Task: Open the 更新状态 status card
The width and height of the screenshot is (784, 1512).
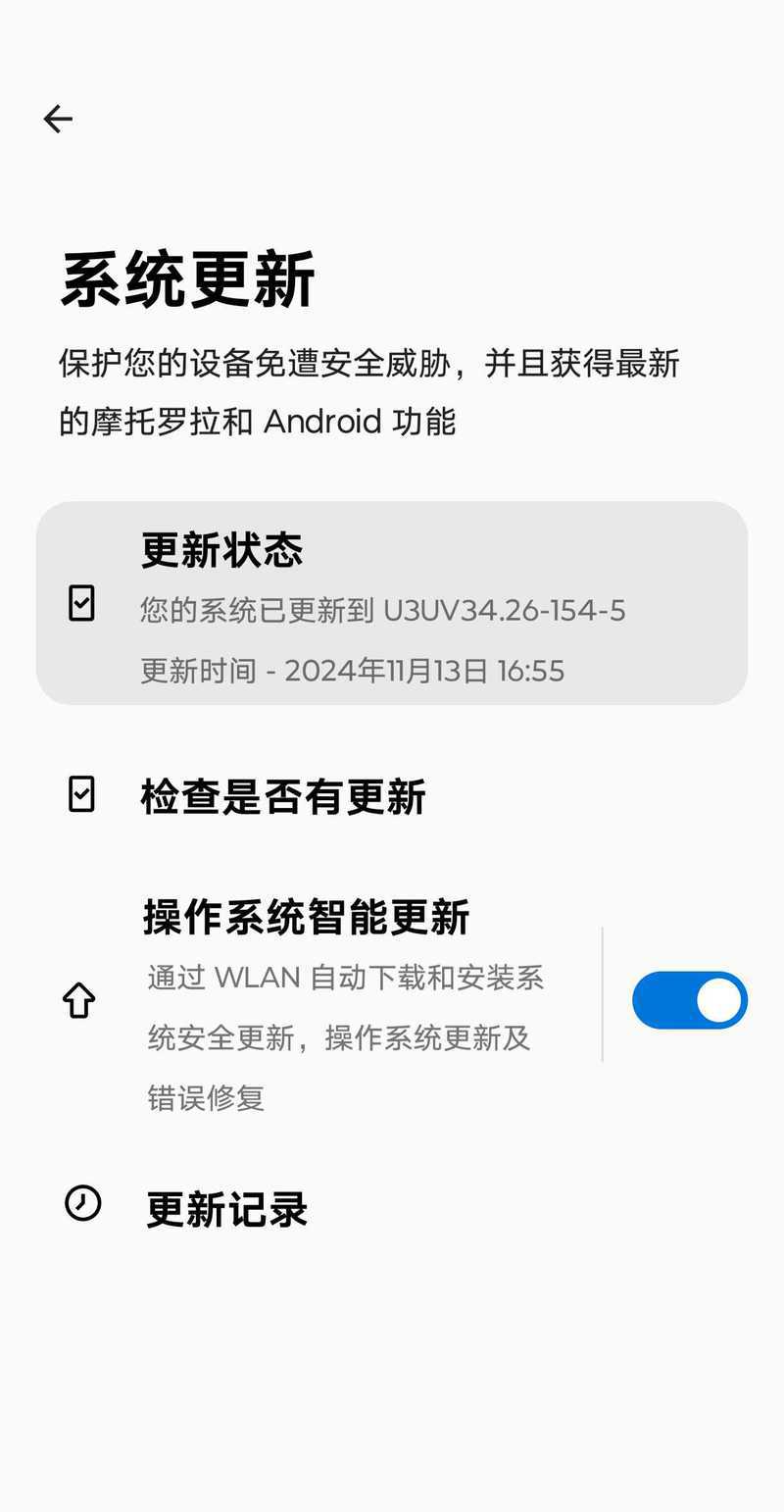Action: tap(392, 603)
